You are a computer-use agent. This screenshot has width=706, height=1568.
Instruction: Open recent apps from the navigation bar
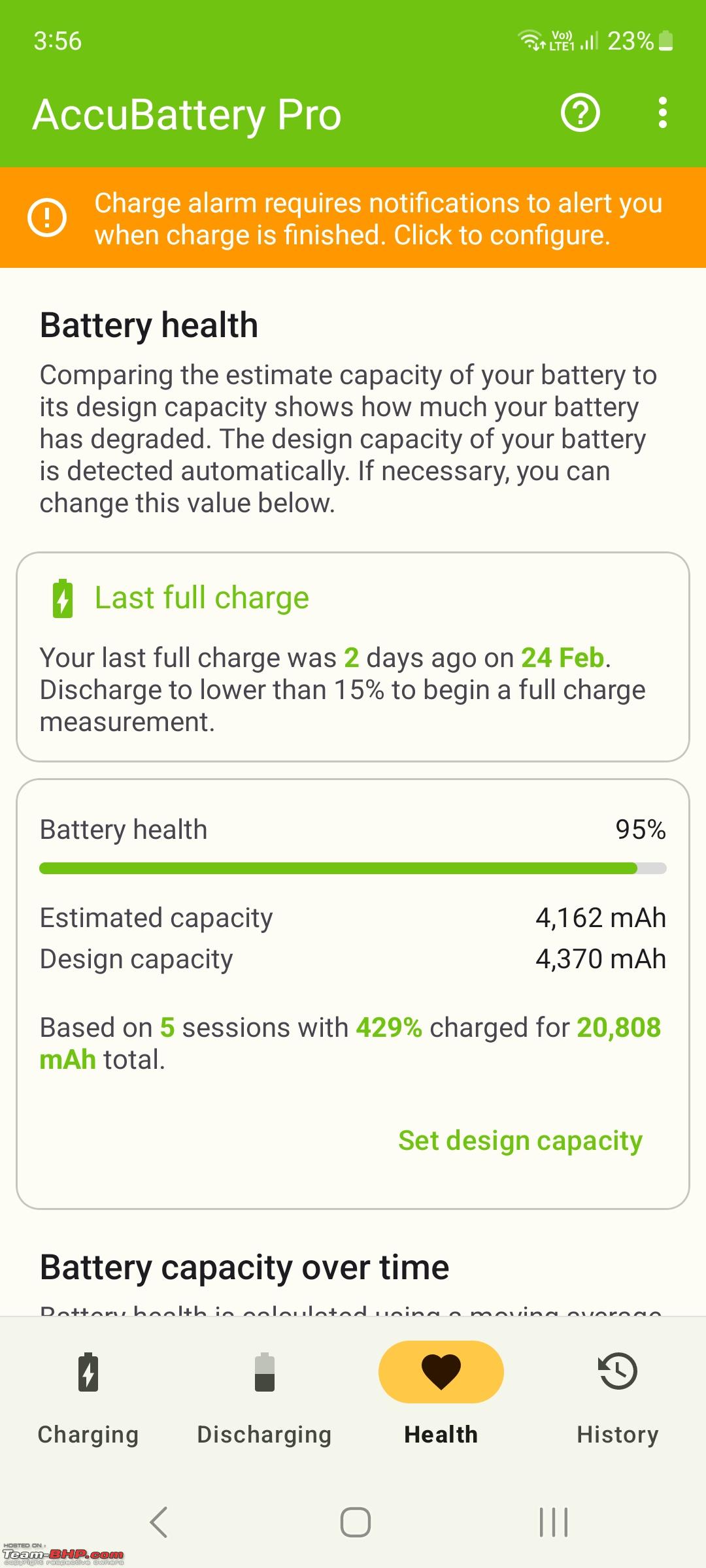(554, 1522)
